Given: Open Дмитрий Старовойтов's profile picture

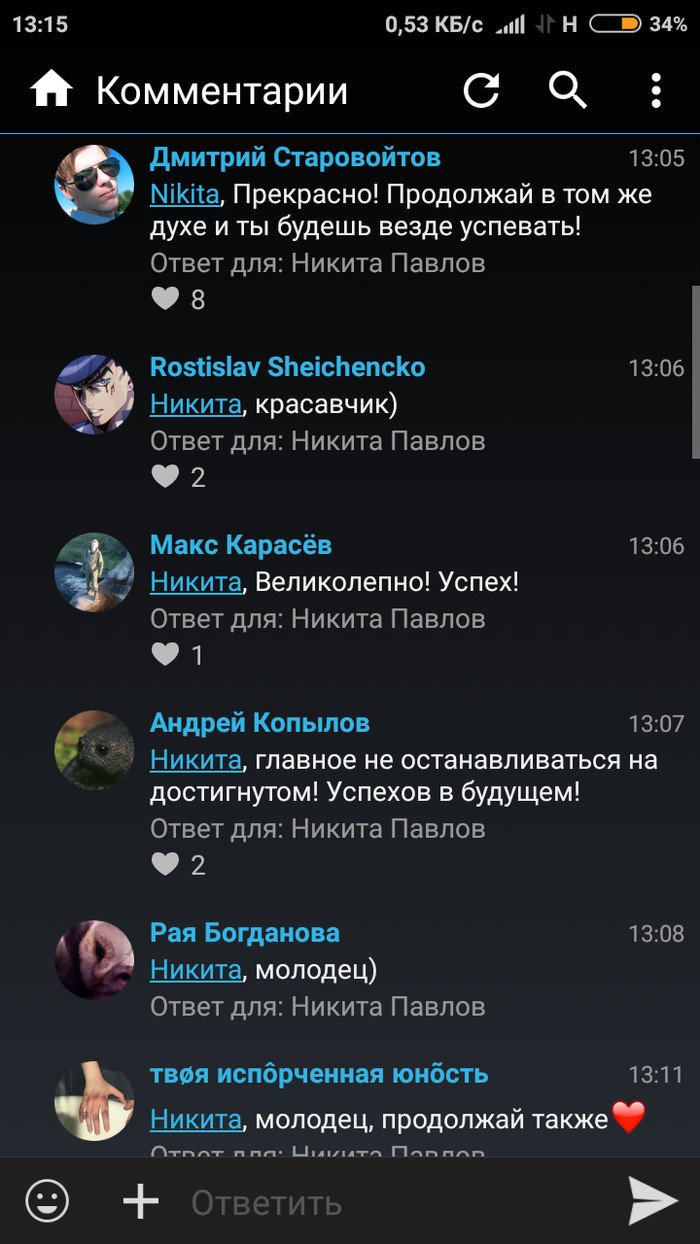Looking at the screenshot, I should (x=94, y=185).
